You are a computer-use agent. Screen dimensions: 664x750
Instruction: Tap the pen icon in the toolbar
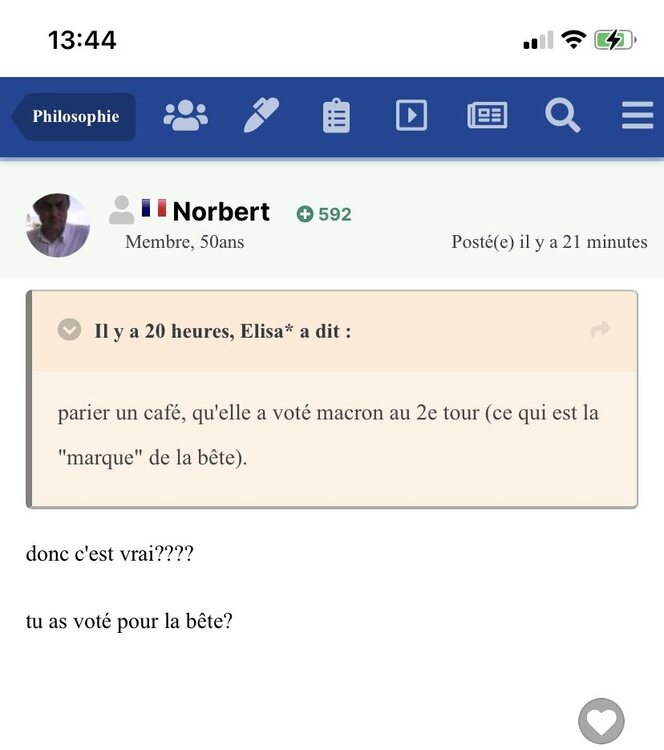[261, 116]
